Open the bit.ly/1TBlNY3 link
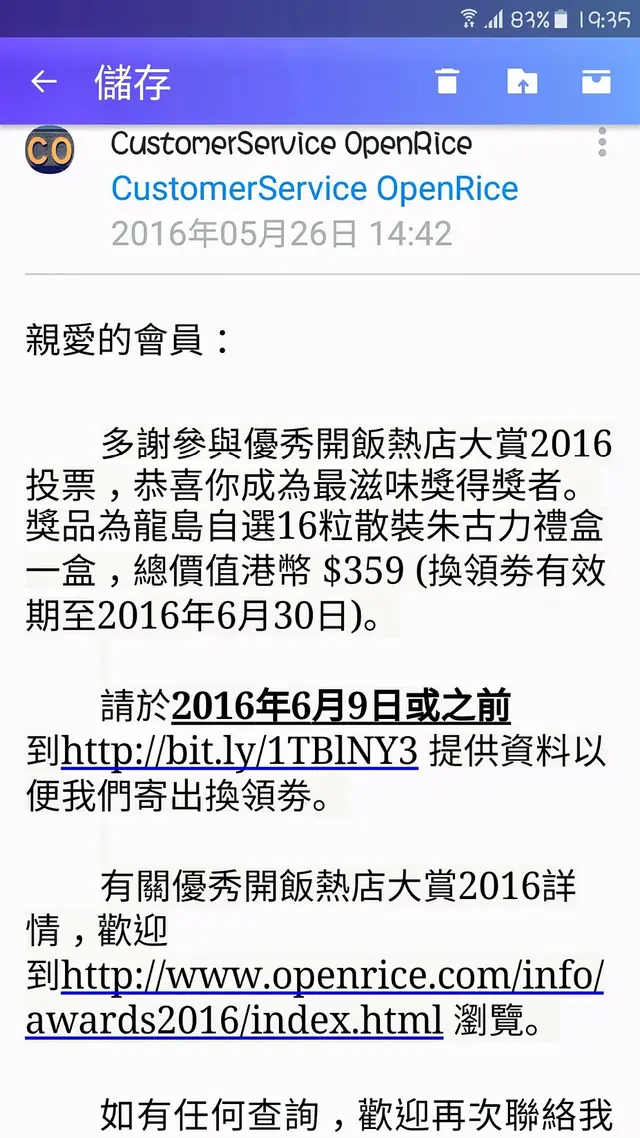This screenshot has height=1138, width=640. coord(240,751)
